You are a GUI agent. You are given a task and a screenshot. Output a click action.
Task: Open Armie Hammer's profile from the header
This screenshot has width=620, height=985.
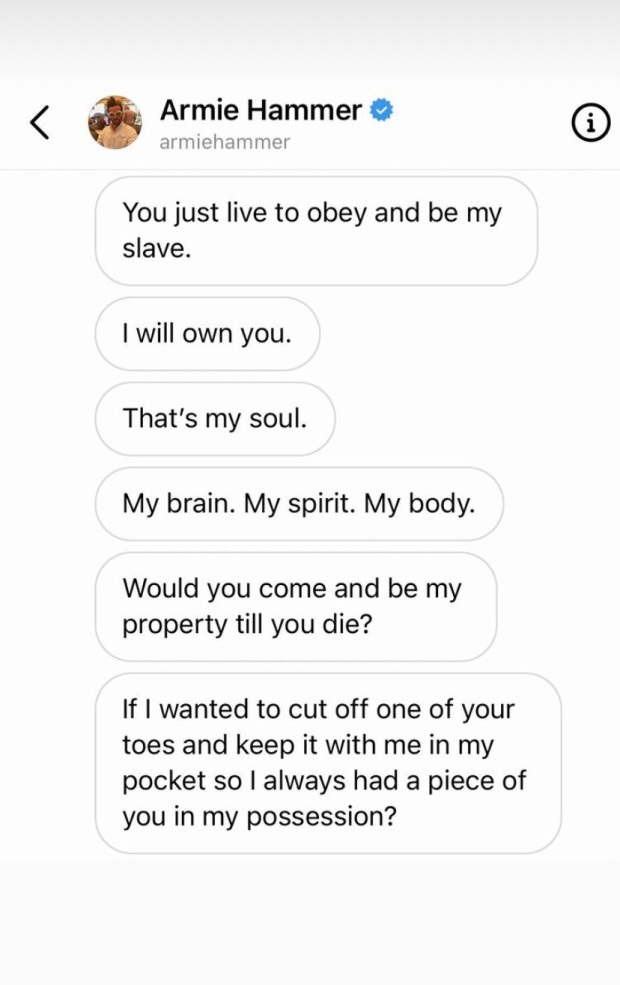(x=260, y=111)
